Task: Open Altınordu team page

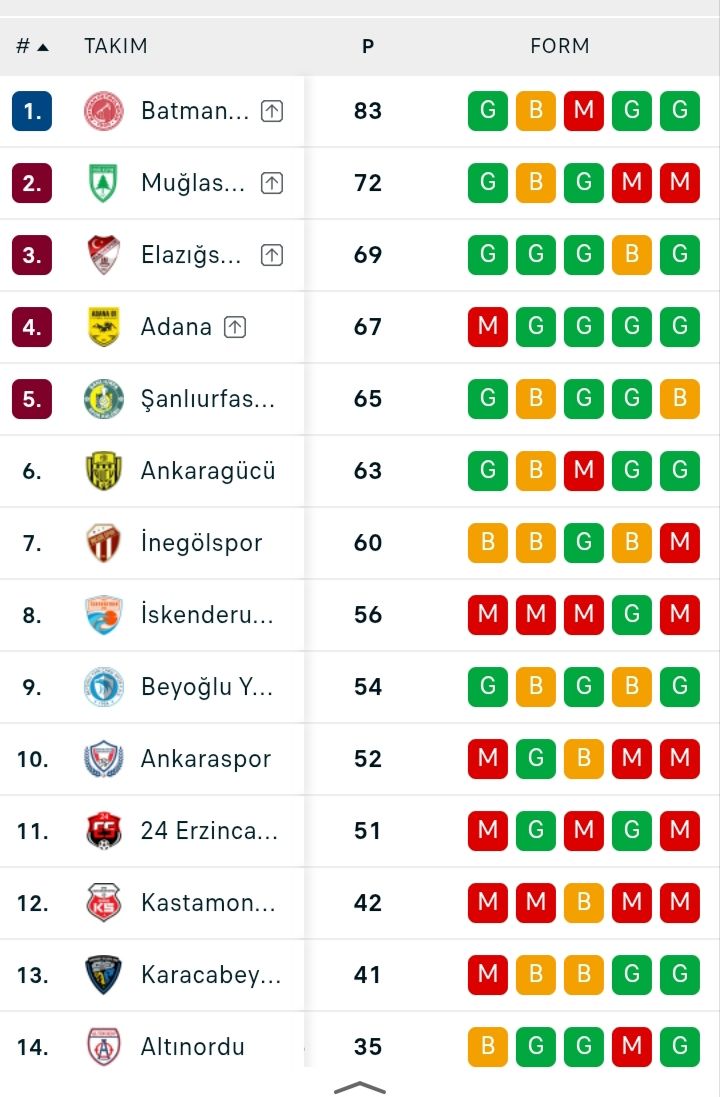Action: pos(193,1047)
